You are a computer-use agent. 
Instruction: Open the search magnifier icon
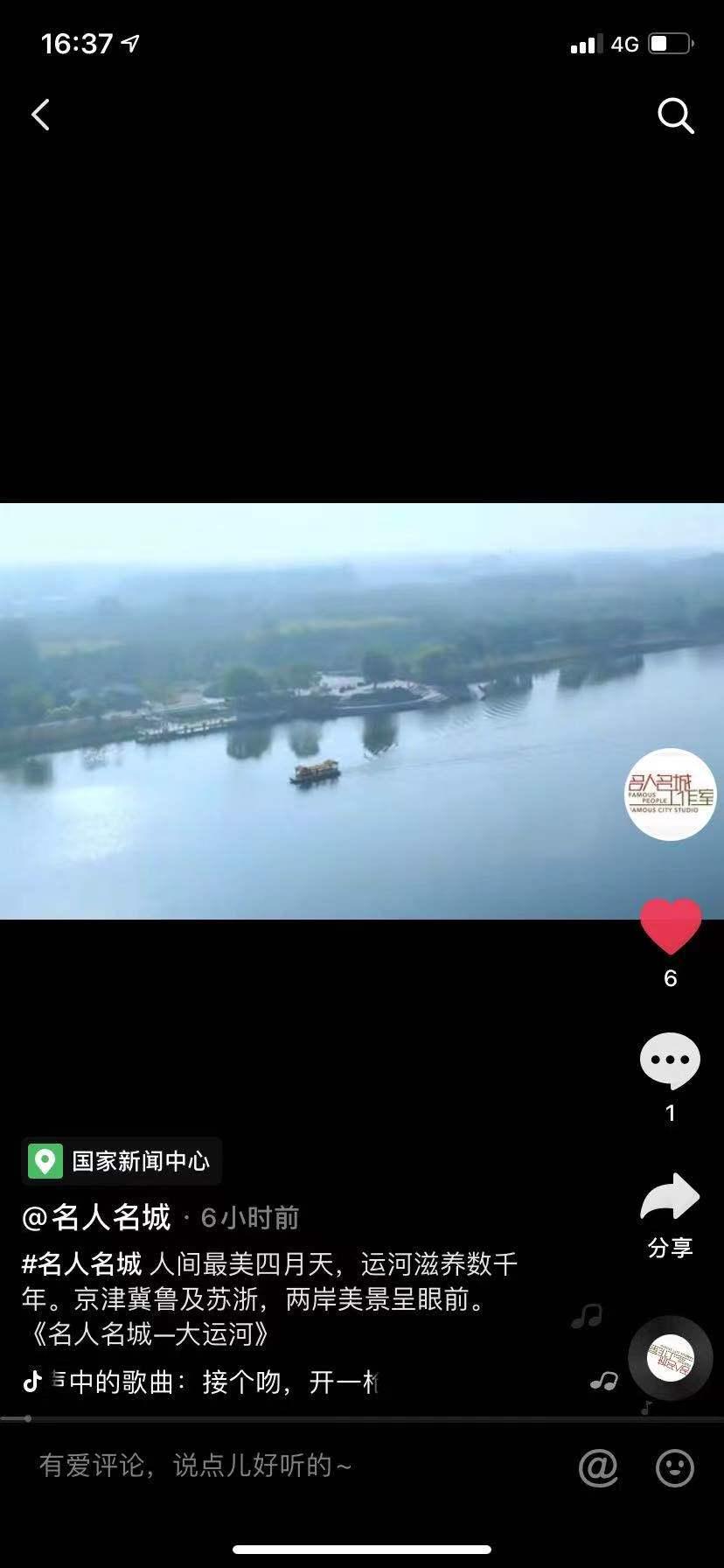click(x=675, y=115)
